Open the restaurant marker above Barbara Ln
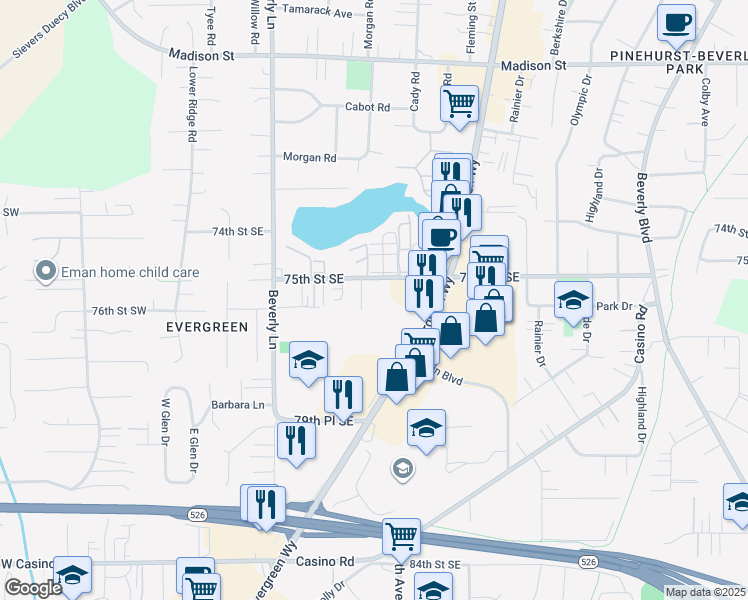 click(x=343, y=394)
